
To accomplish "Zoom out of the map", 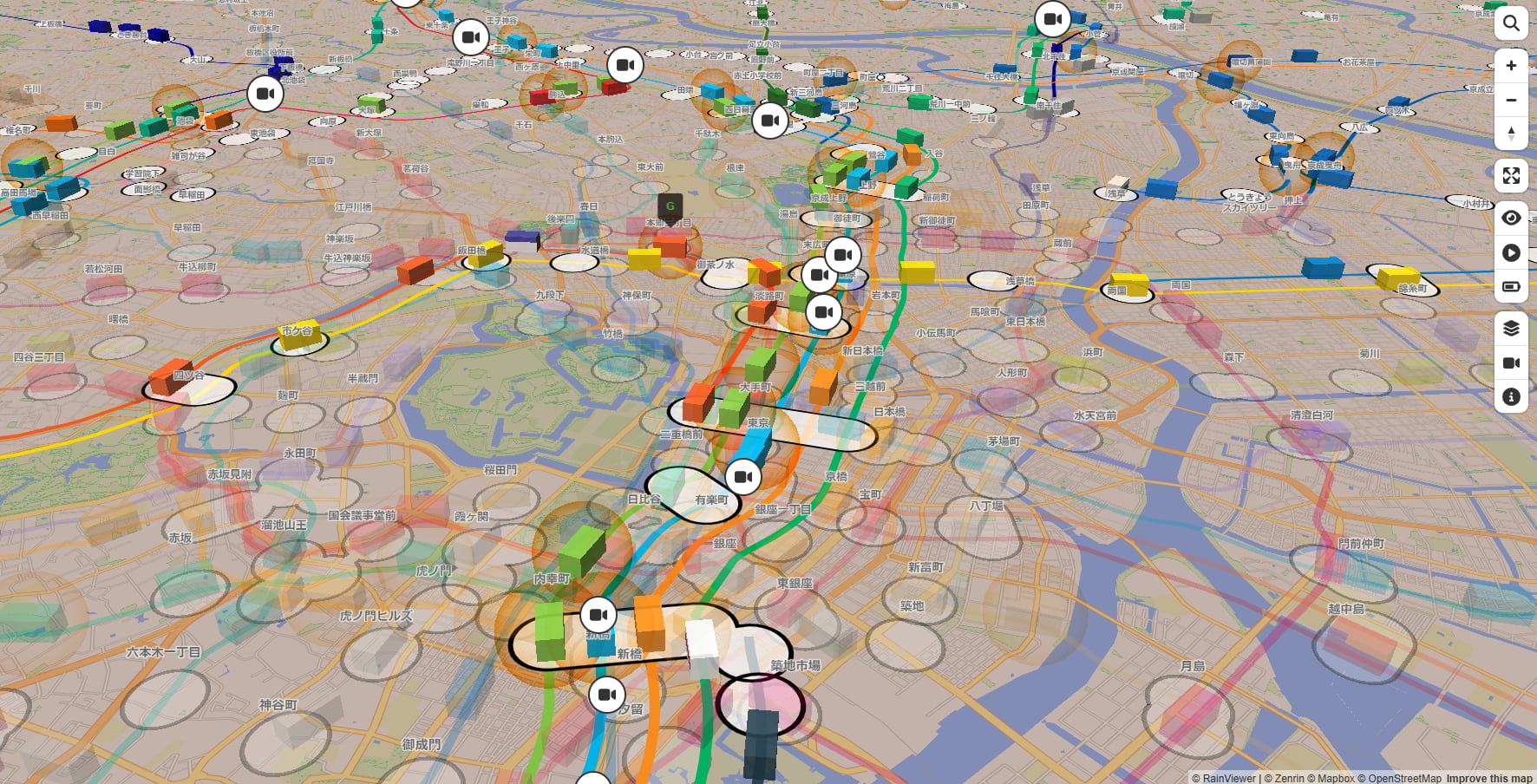I will tap(1511, 100).
